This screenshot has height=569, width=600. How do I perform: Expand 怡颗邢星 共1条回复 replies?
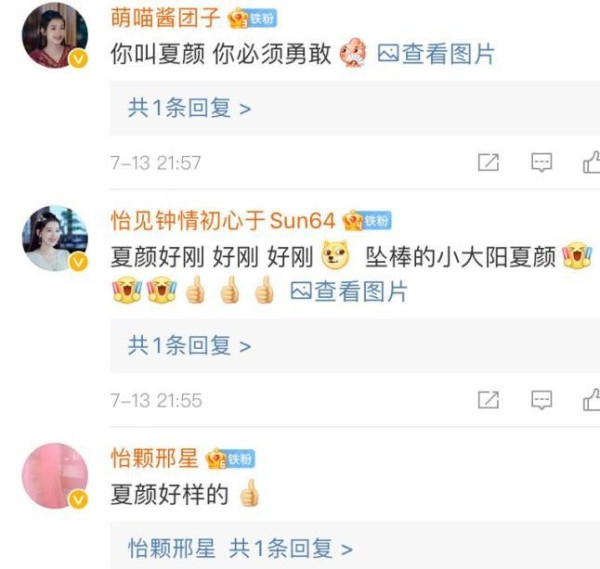pos(290,548)
